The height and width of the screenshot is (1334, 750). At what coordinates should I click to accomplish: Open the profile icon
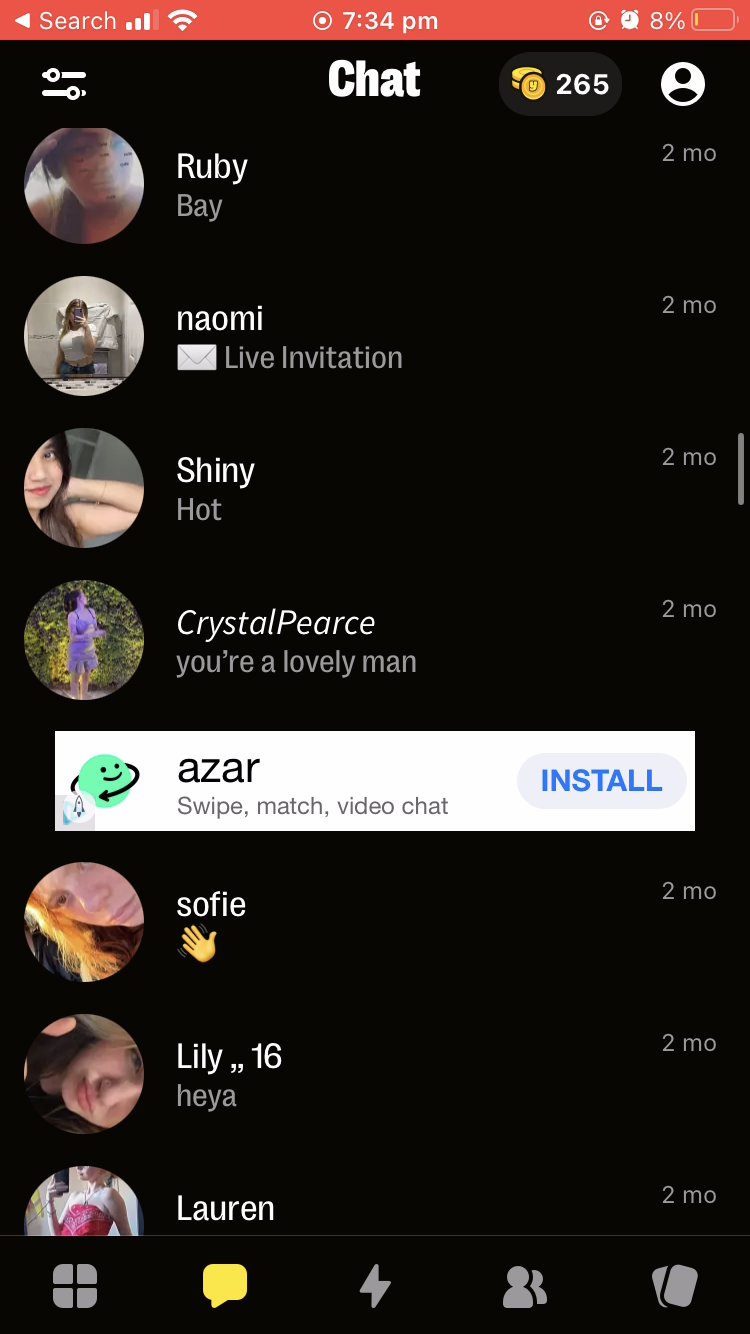tap(683, 84)
